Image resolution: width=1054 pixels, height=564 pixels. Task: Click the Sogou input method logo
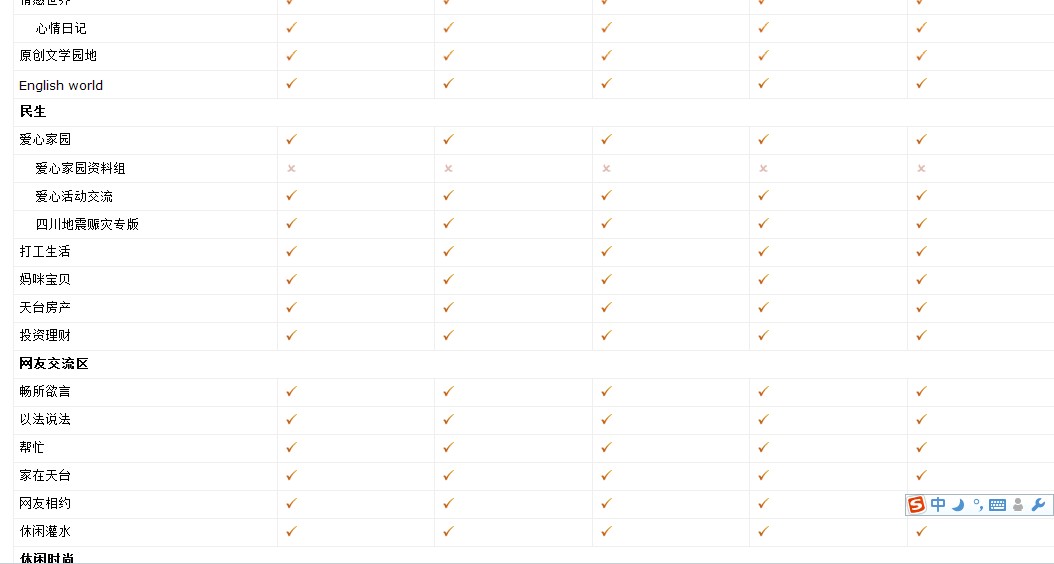[x=917, y=505]
